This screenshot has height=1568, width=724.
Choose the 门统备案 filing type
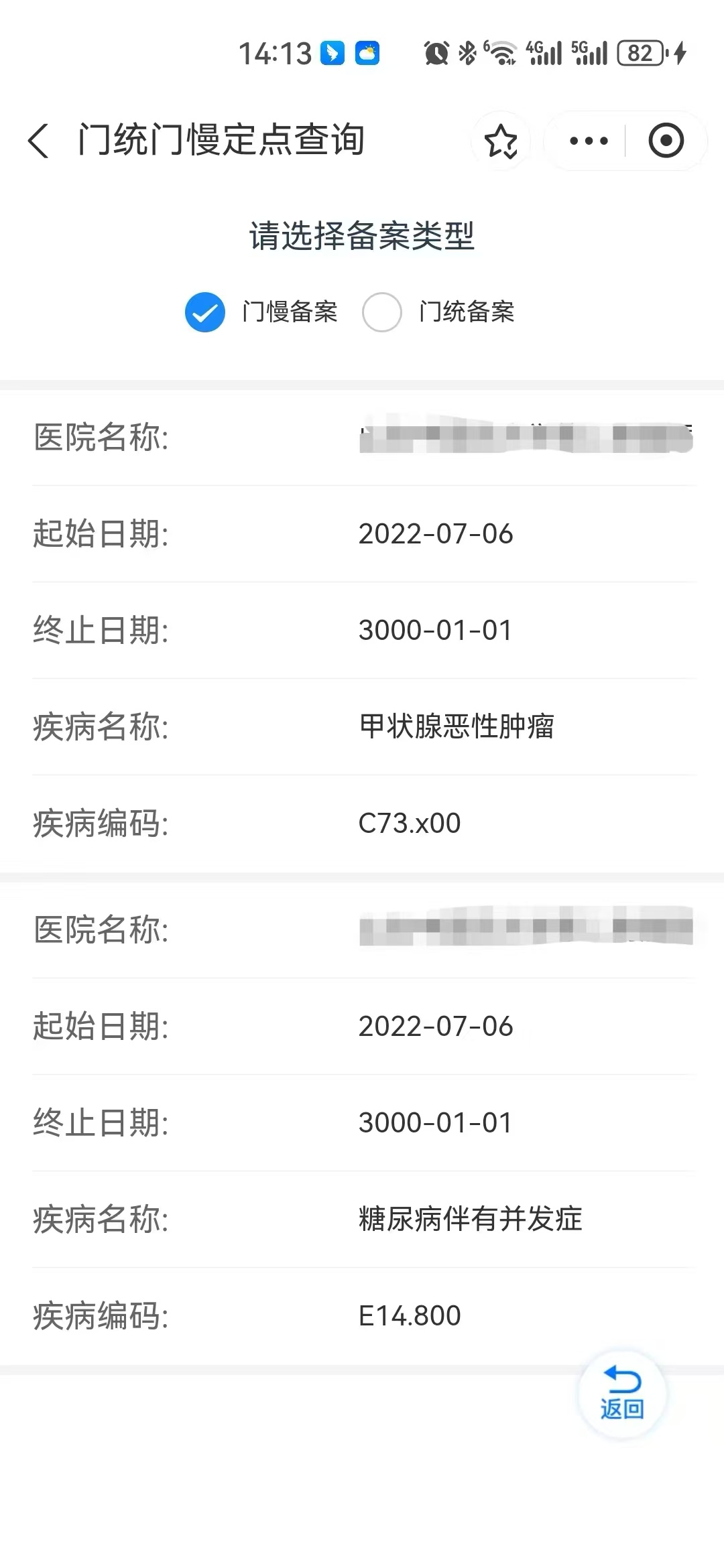point(382,312)
